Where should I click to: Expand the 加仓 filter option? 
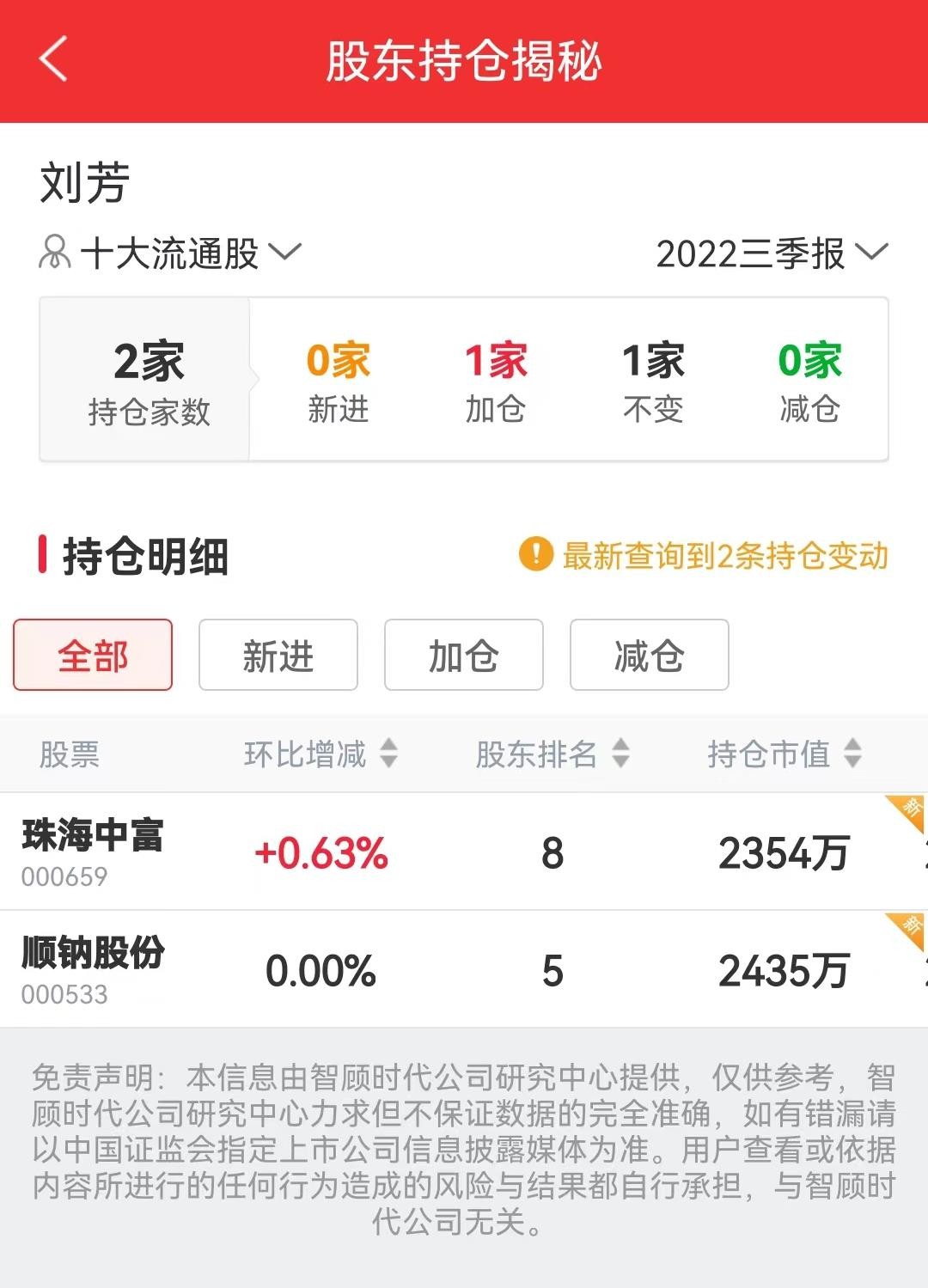[x=463, y=656]
